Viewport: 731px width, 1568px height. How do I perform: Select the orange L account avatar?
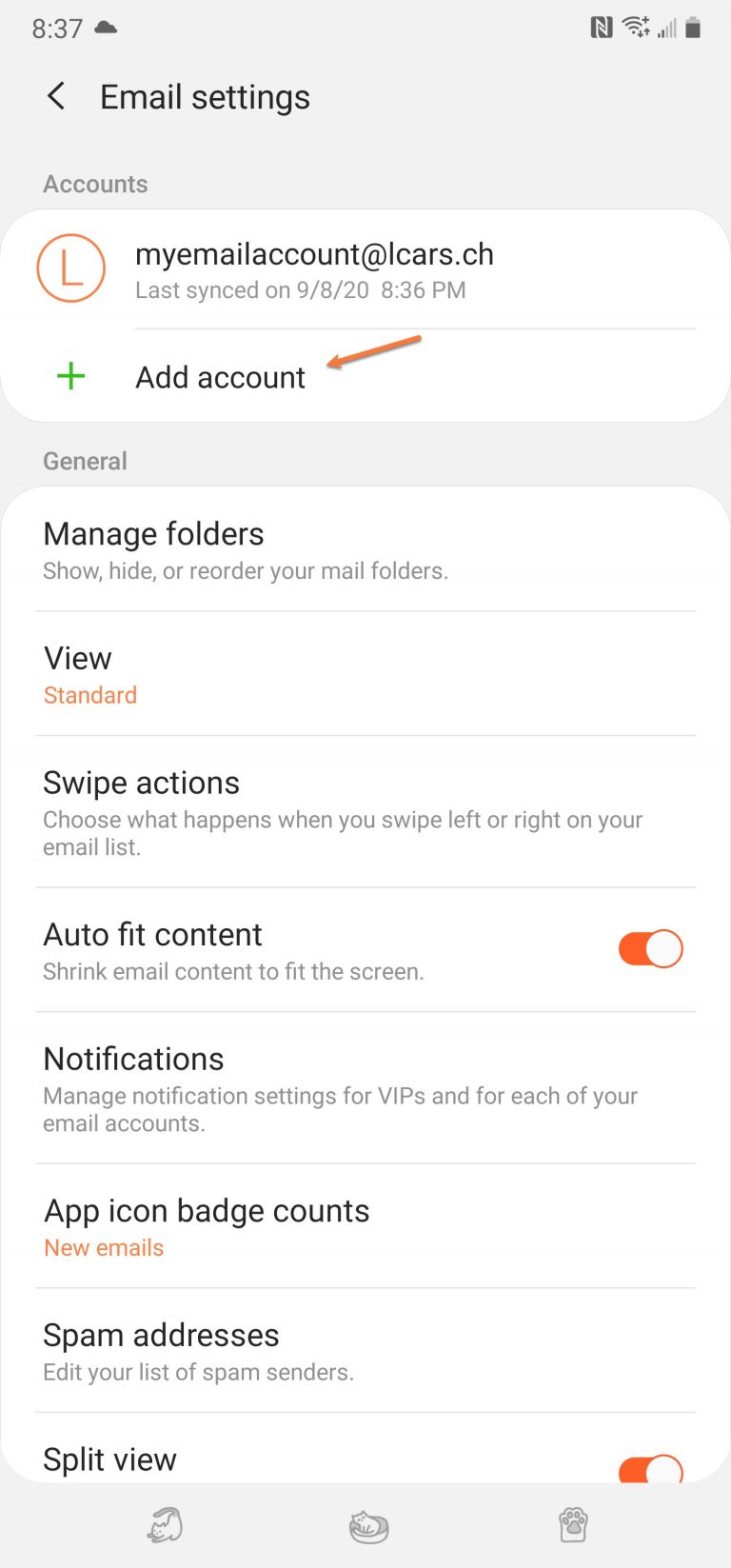point(70,268)
